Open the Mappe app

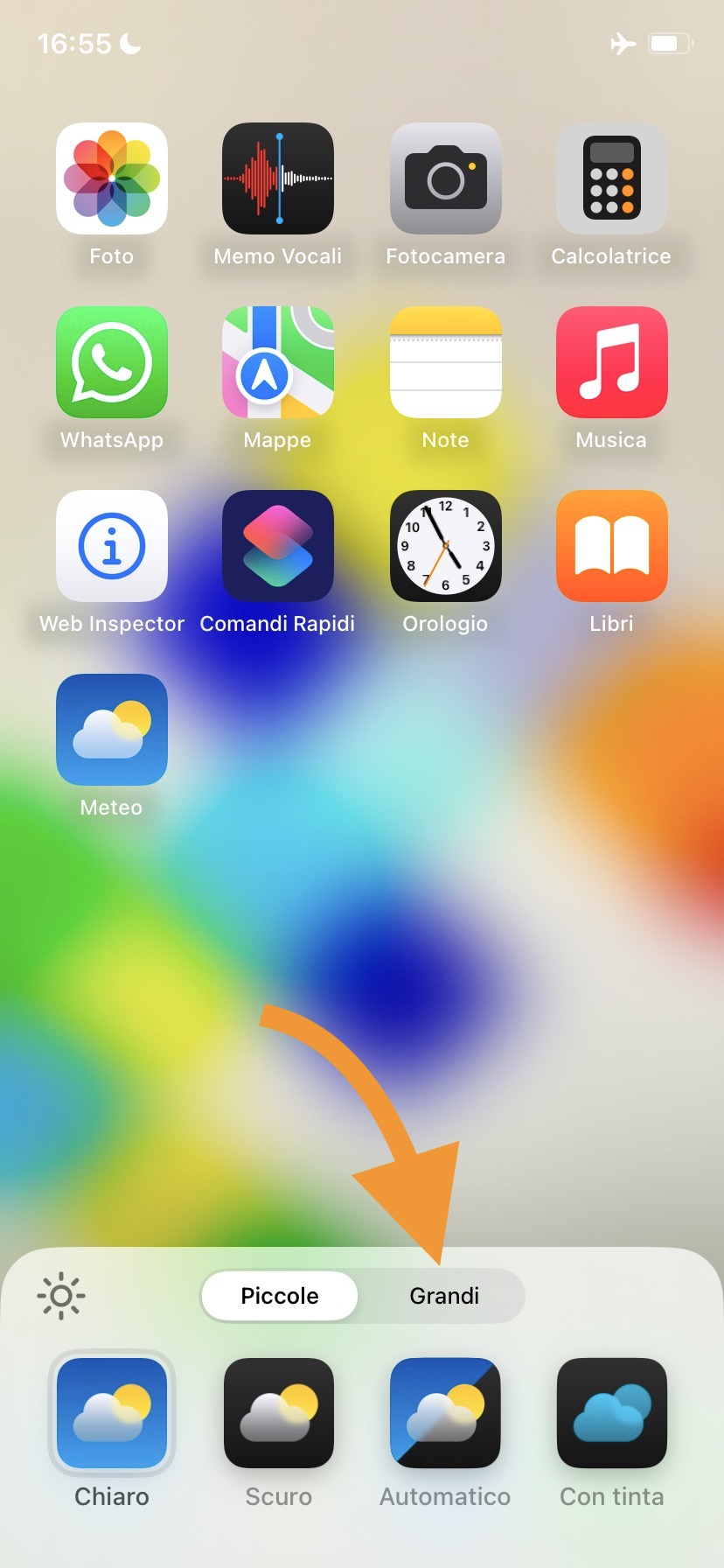point(278,362)
